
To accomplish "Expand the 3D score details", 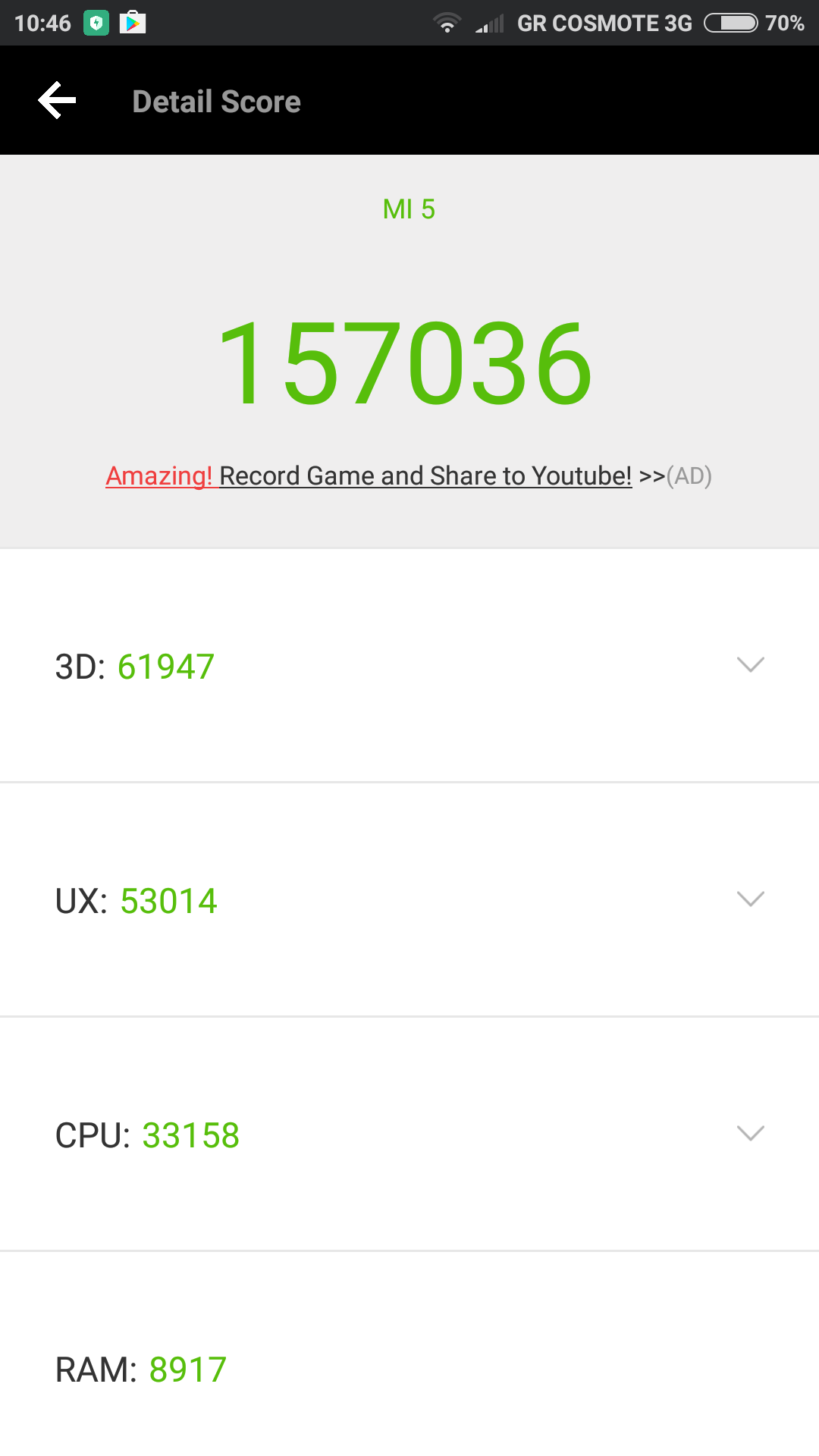I will (750, 665).
